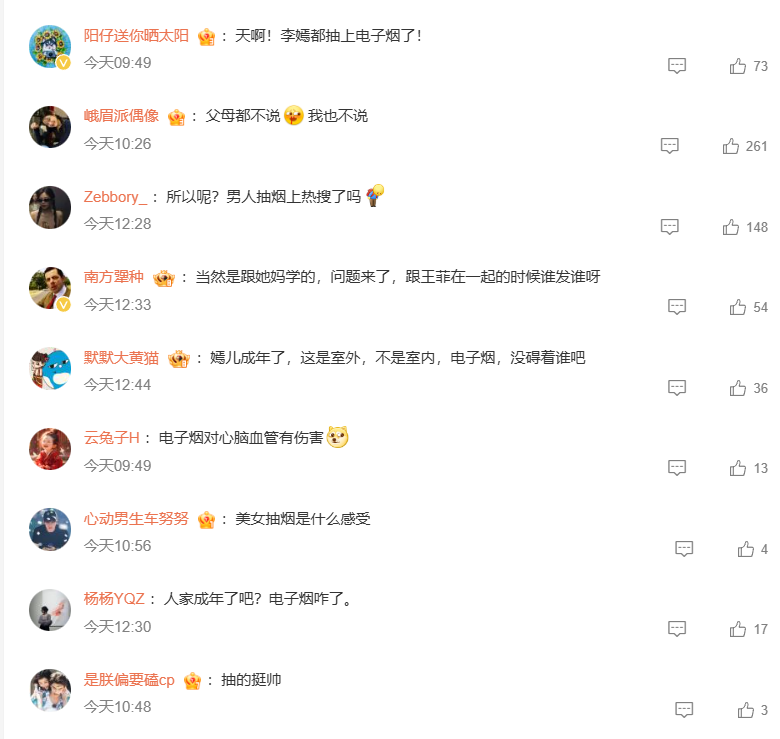This screenshot has width=780, height=739.
Task: Like 峨眉派偶像's comment
Action: coord(731,146)
